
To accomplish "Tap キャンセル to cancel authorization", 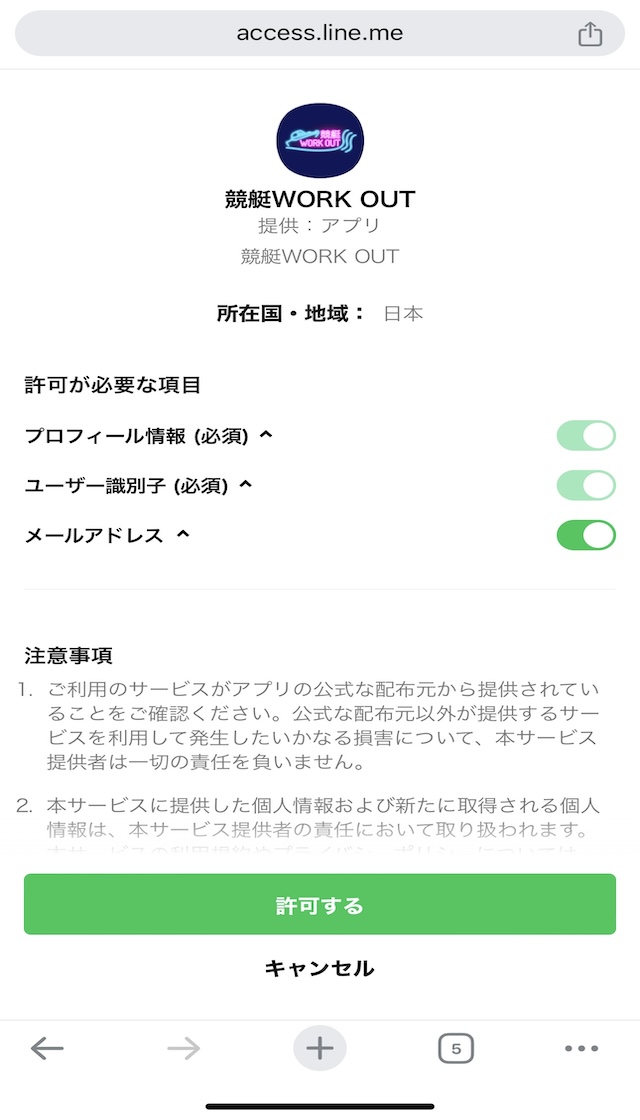I will click(319, 969).
